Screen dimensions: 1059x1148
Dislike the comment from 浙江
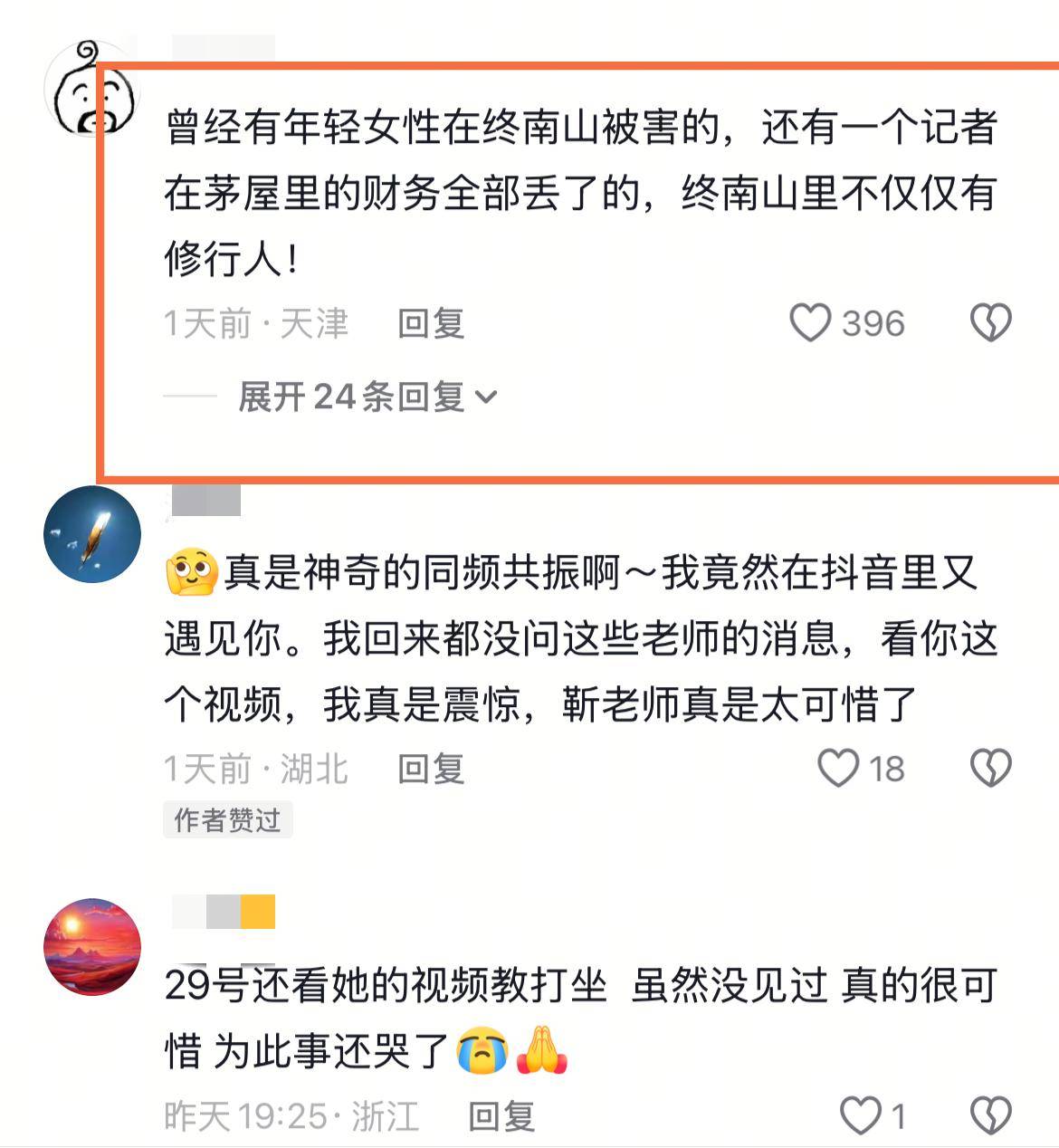tap(990, 1115)
